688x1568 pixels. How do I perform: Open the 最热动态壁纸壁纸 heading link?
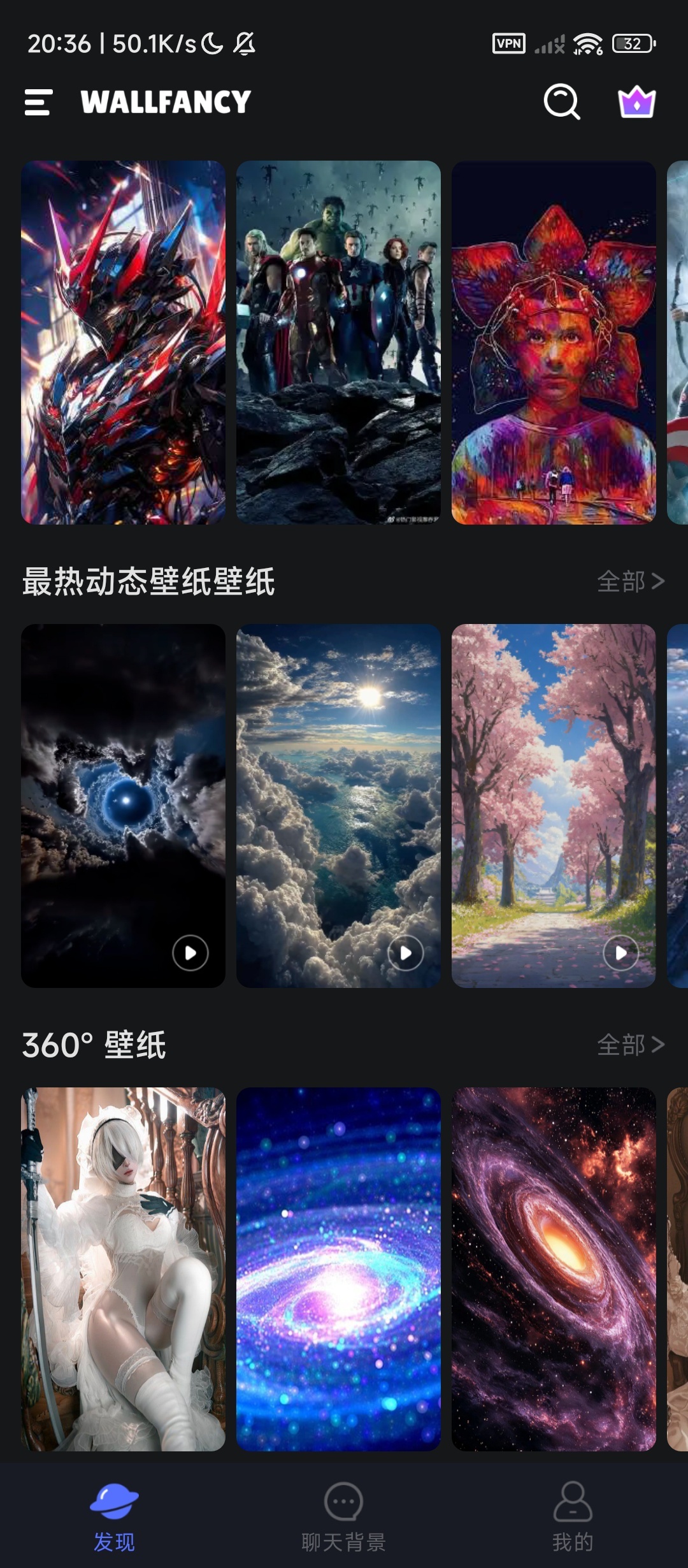point(148,581)
